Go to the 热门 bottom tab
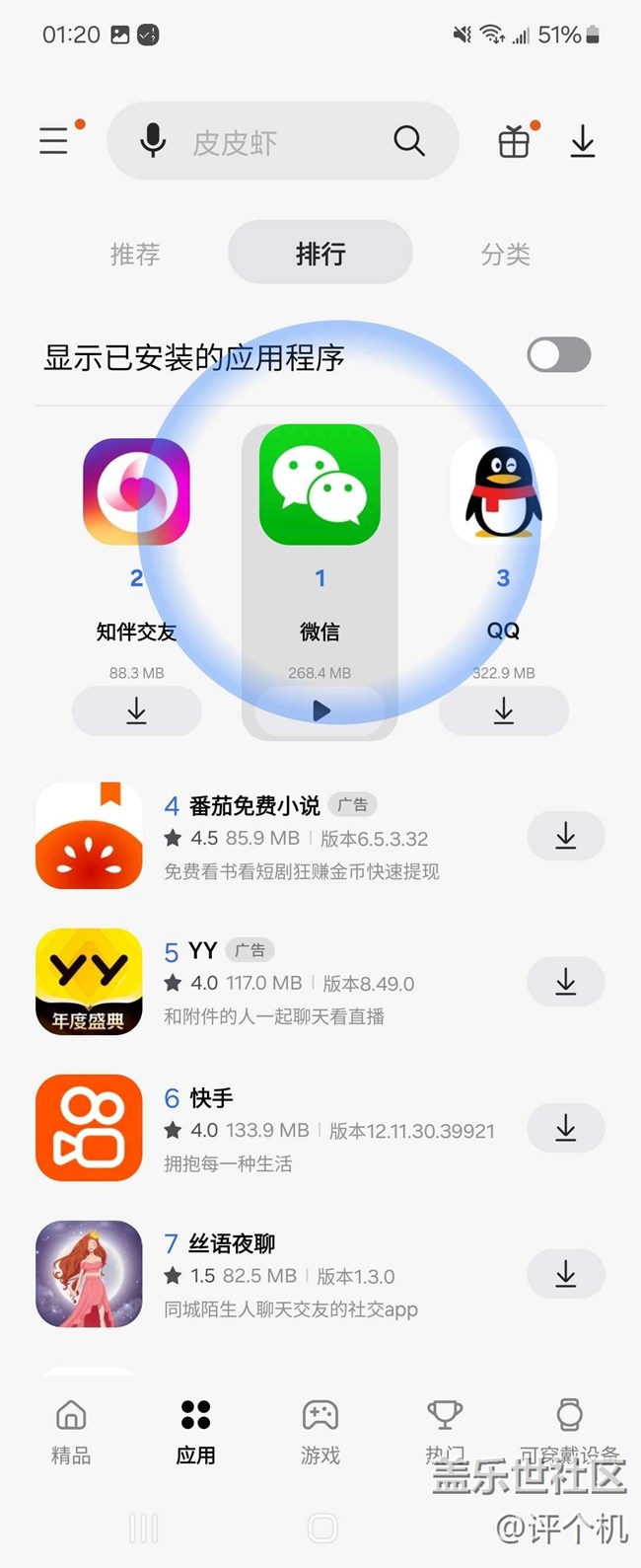Viewport: 641px width, 1568px height. click(x=445, y=1431)
